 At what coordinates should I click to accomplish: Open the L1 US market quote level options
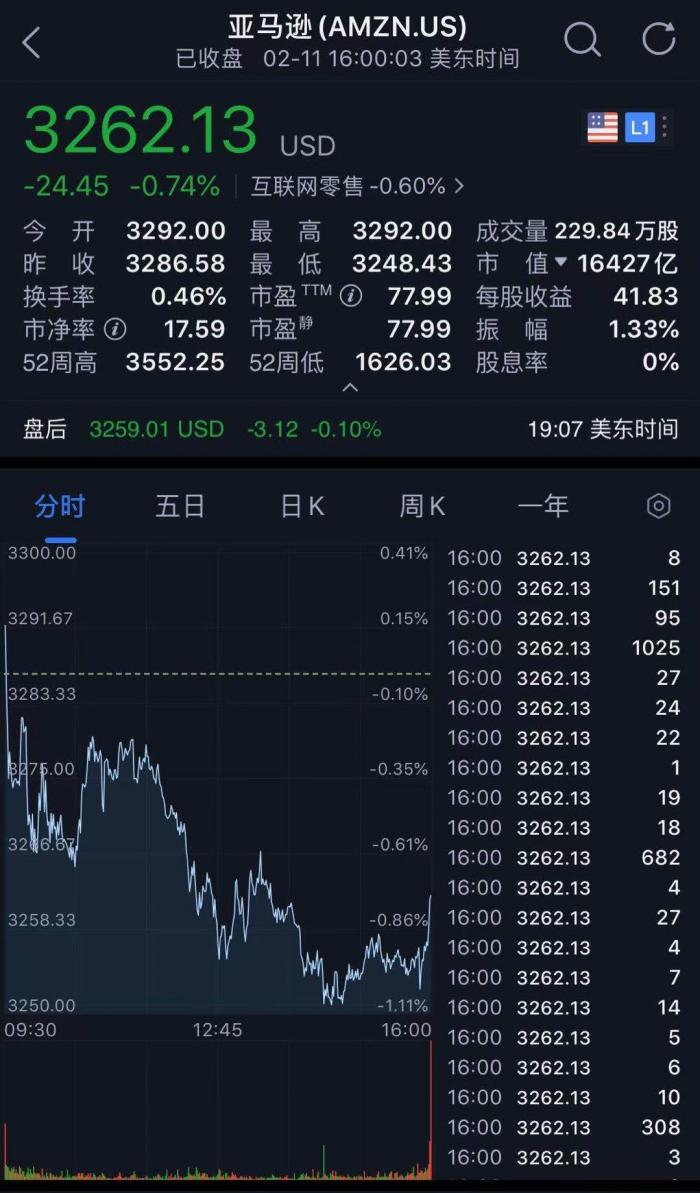(x=640, y=127)
